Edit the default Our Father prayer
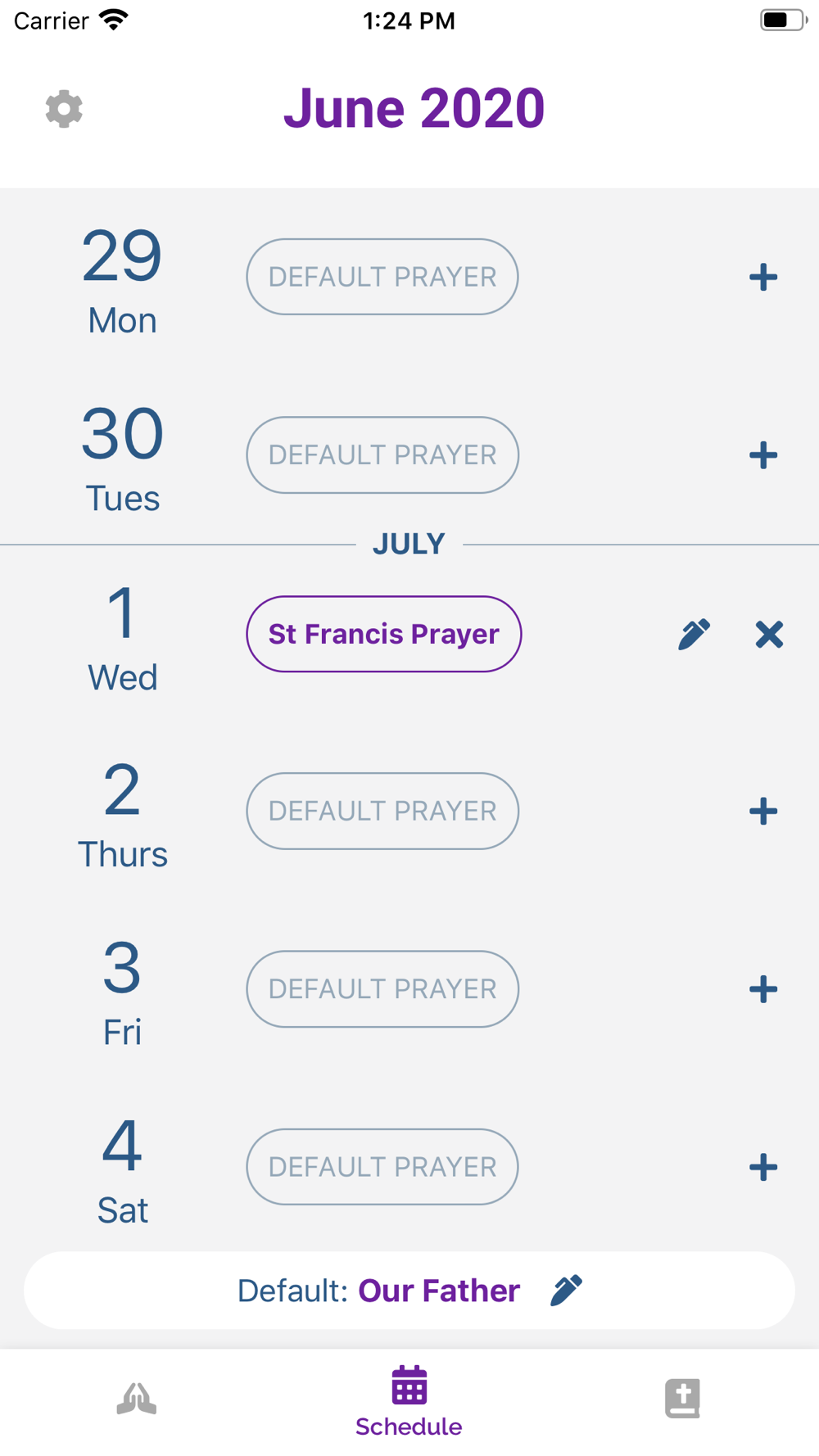 point(567,1291)
